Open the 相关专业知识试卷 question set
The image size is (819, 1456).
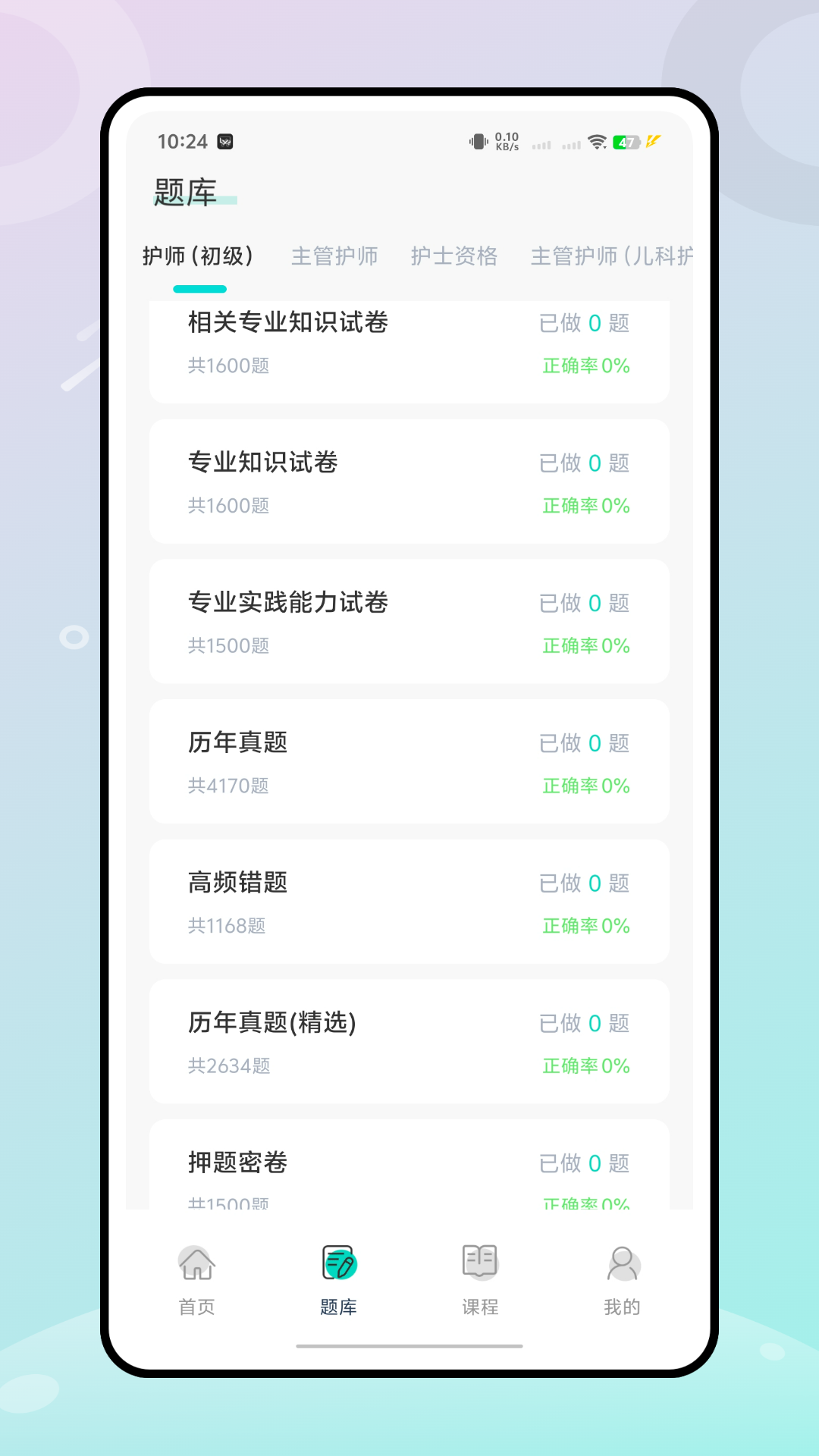click(x=409, y=345)
